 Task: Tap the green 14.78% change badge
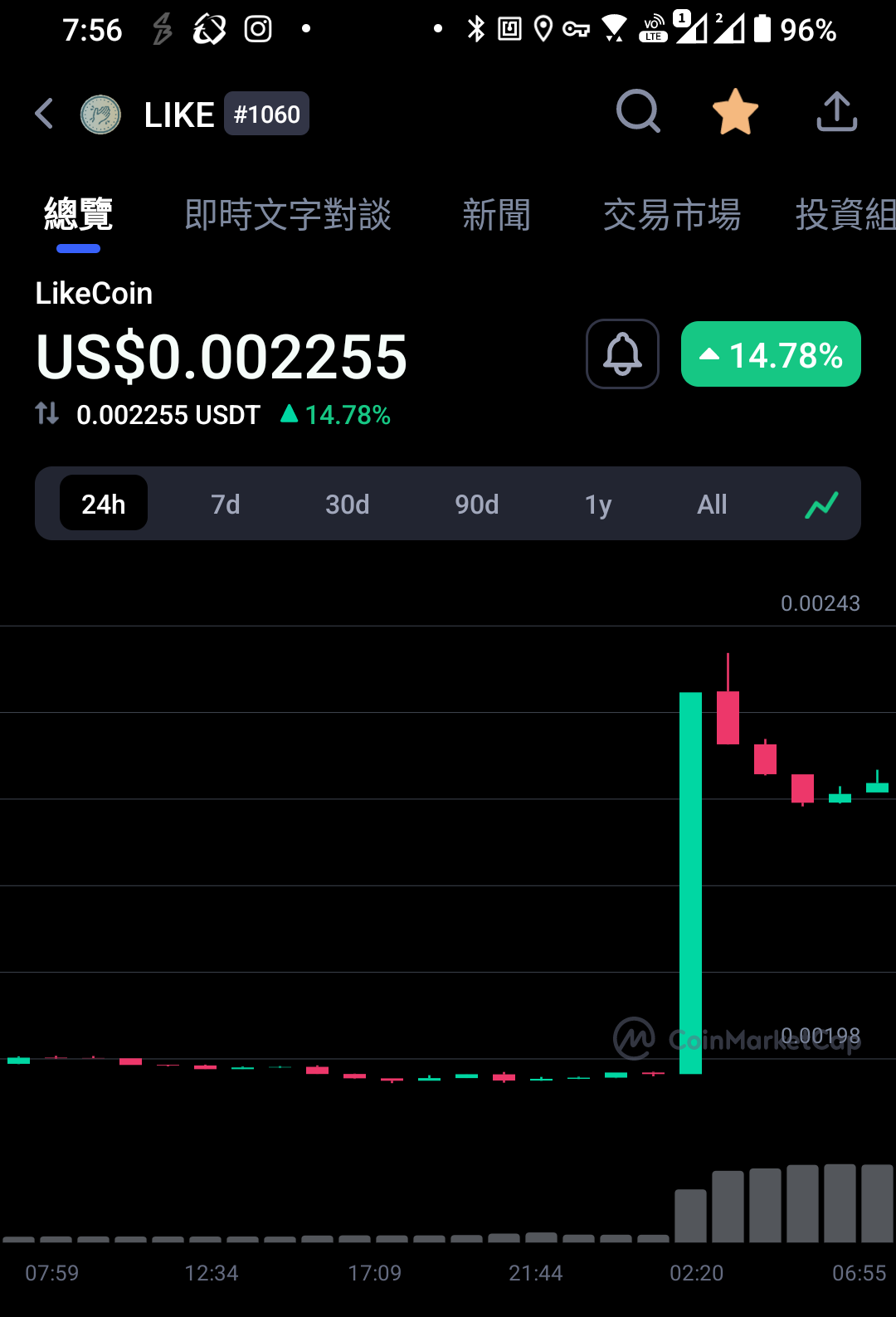(x=771, y=354)
